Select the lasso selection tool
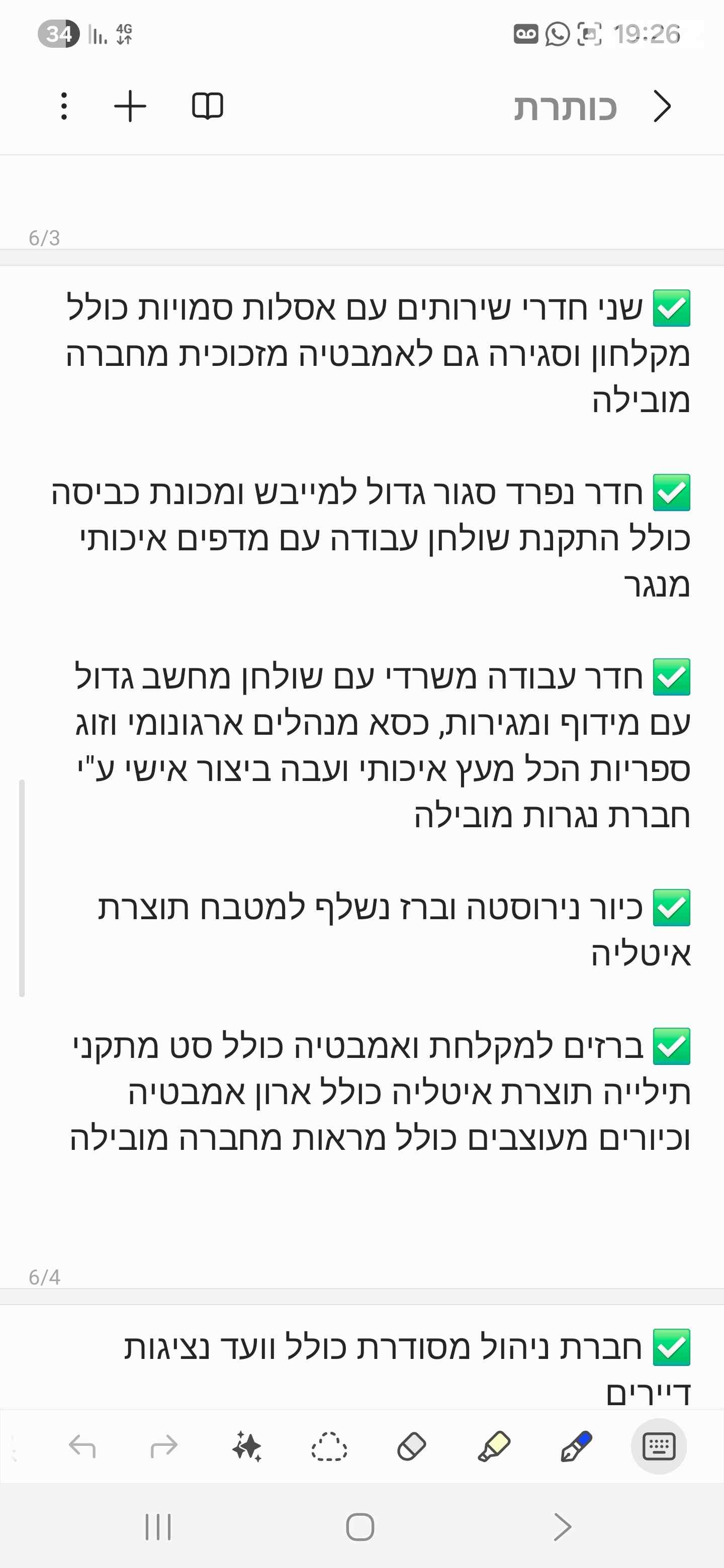 pyautogui.click(x=329, y=1446)
